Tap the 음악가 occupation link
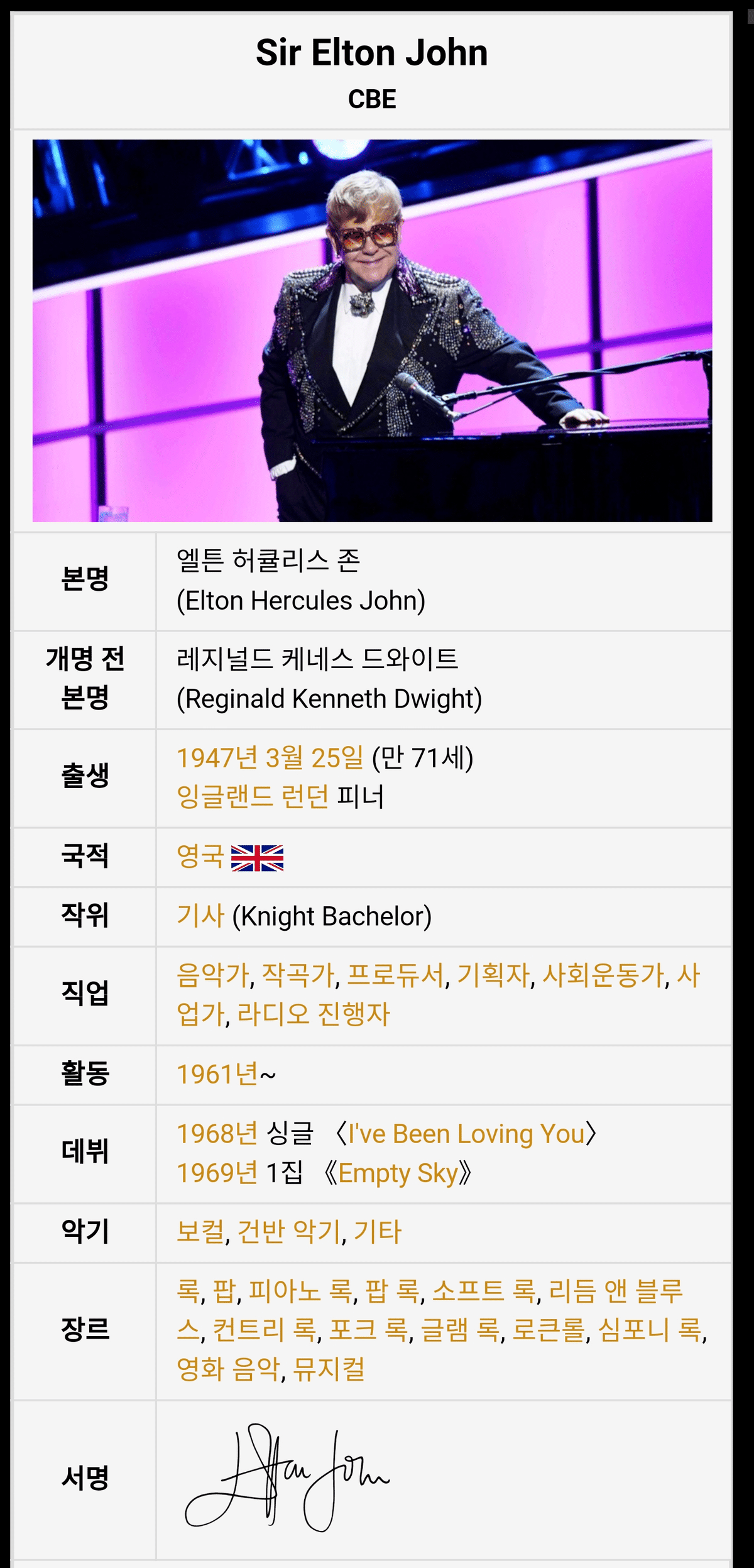This screenshot has width=754, height=1568. [x=213, y=975]
